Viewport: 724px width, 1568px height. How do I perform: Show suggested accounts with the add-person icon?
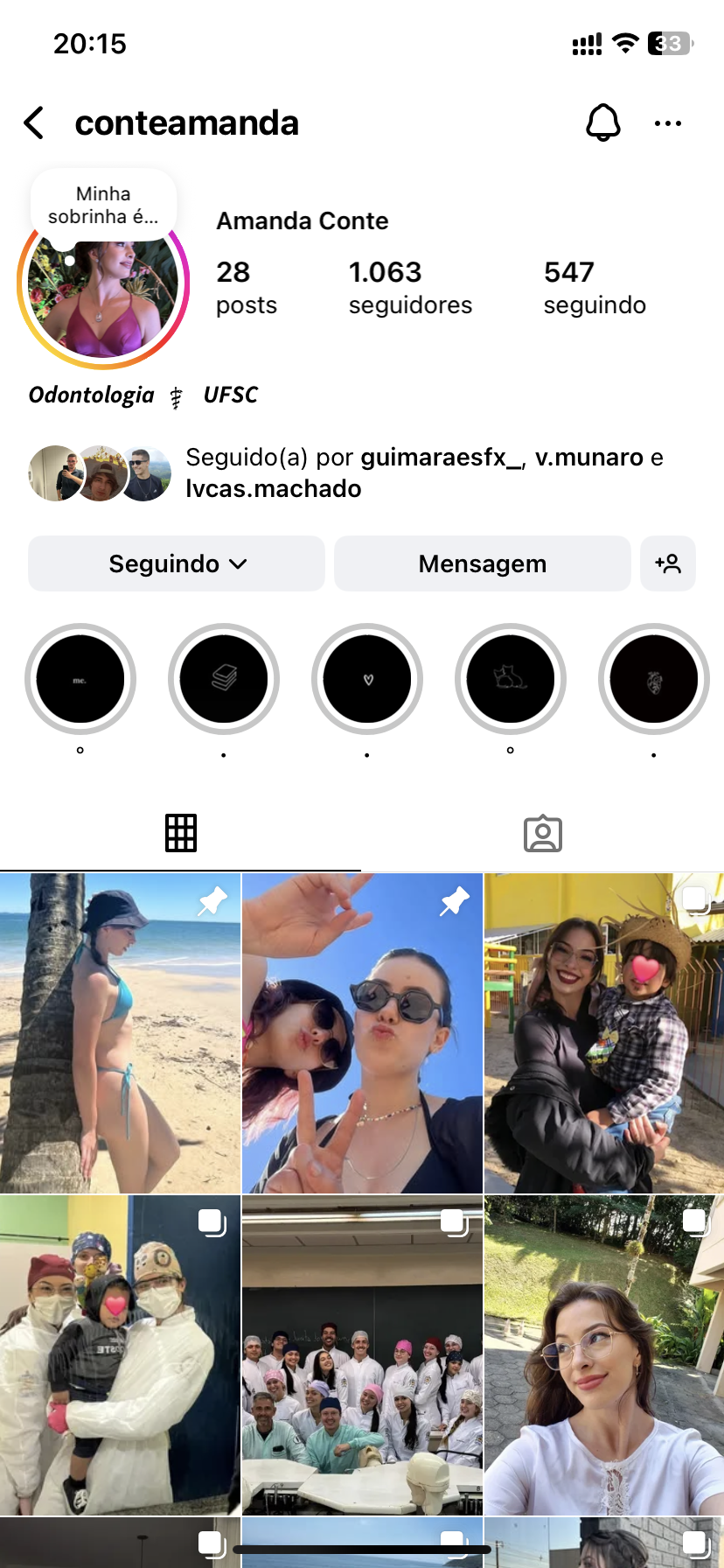click(668, 563)
